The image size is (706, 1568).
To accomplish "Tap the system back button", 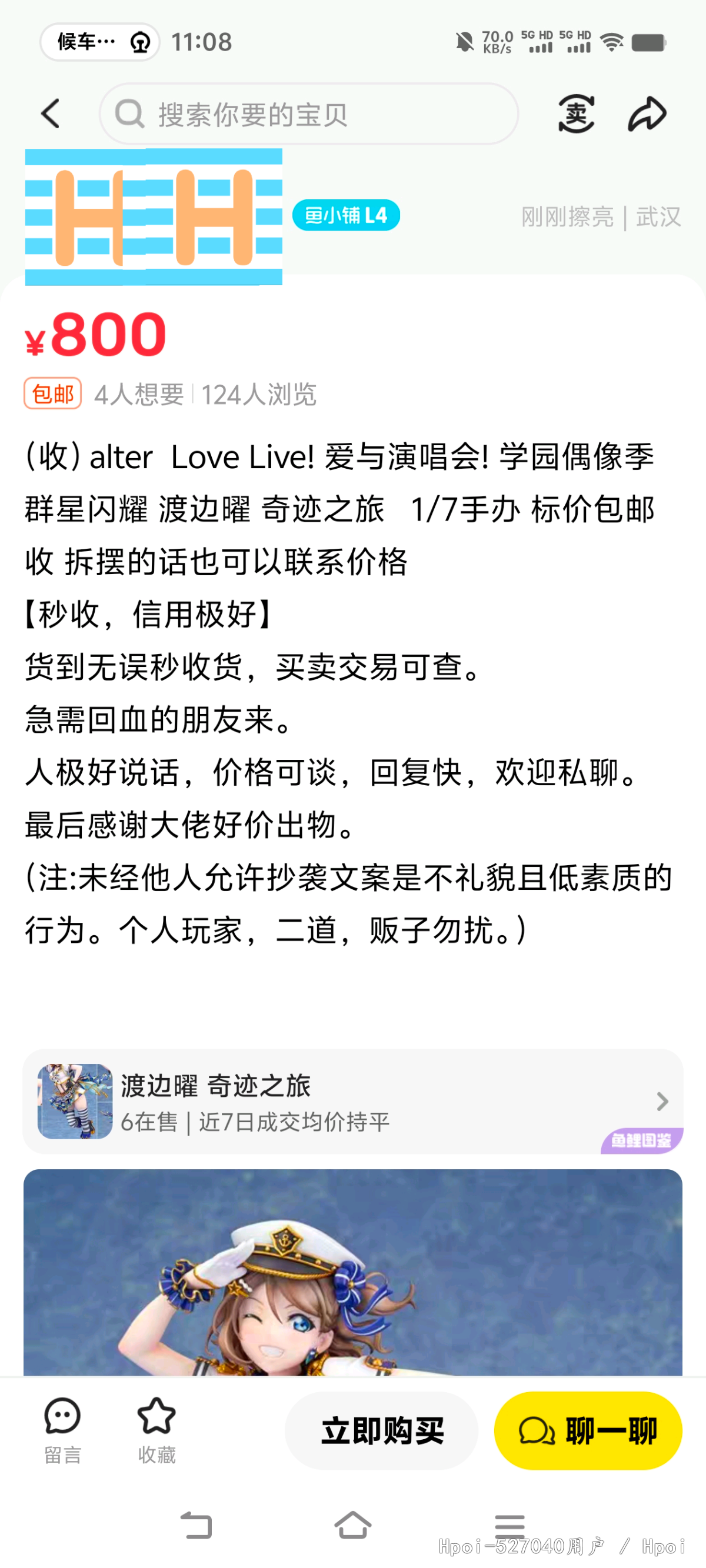I will (x=196, y=1526).
